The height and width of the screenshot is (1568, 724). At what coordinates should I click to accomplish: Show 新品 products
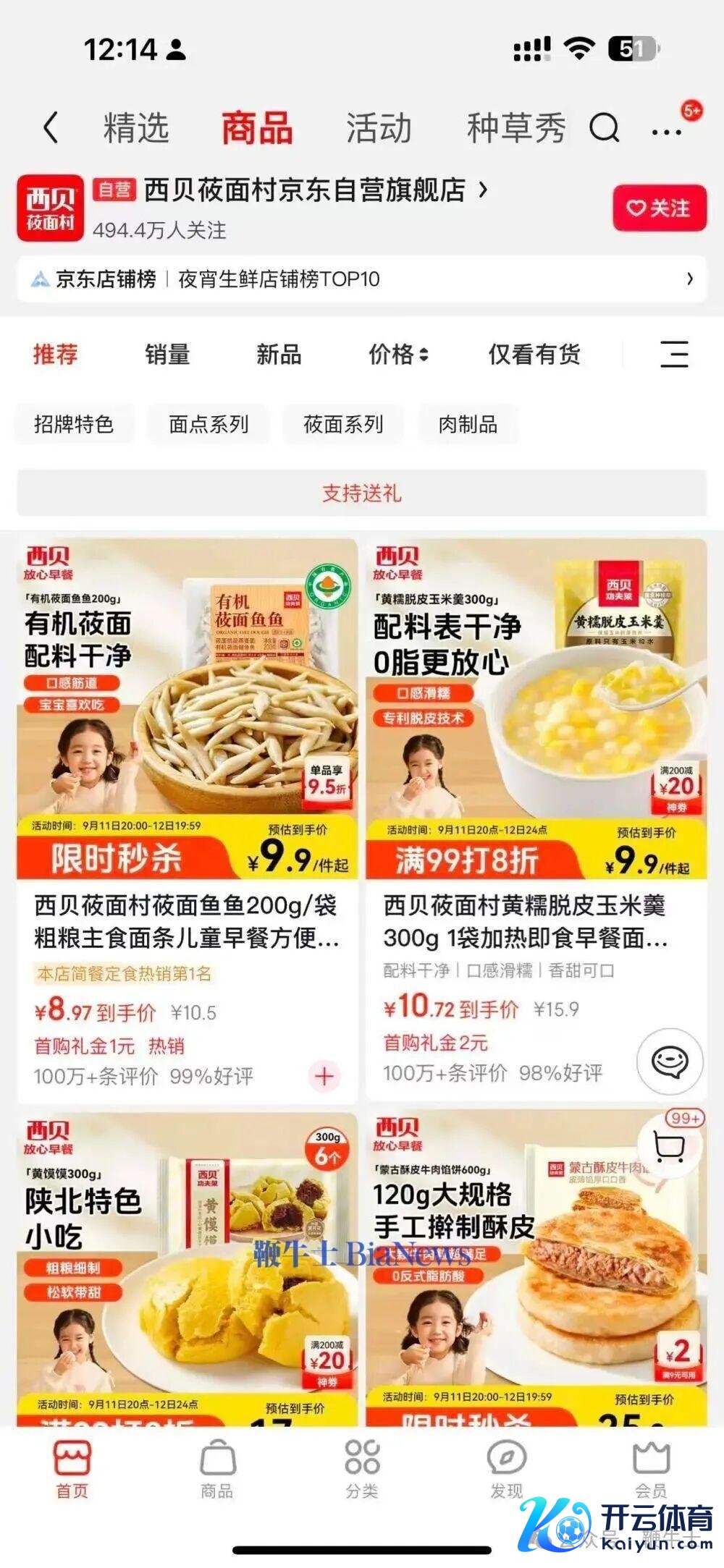point(279,355)
